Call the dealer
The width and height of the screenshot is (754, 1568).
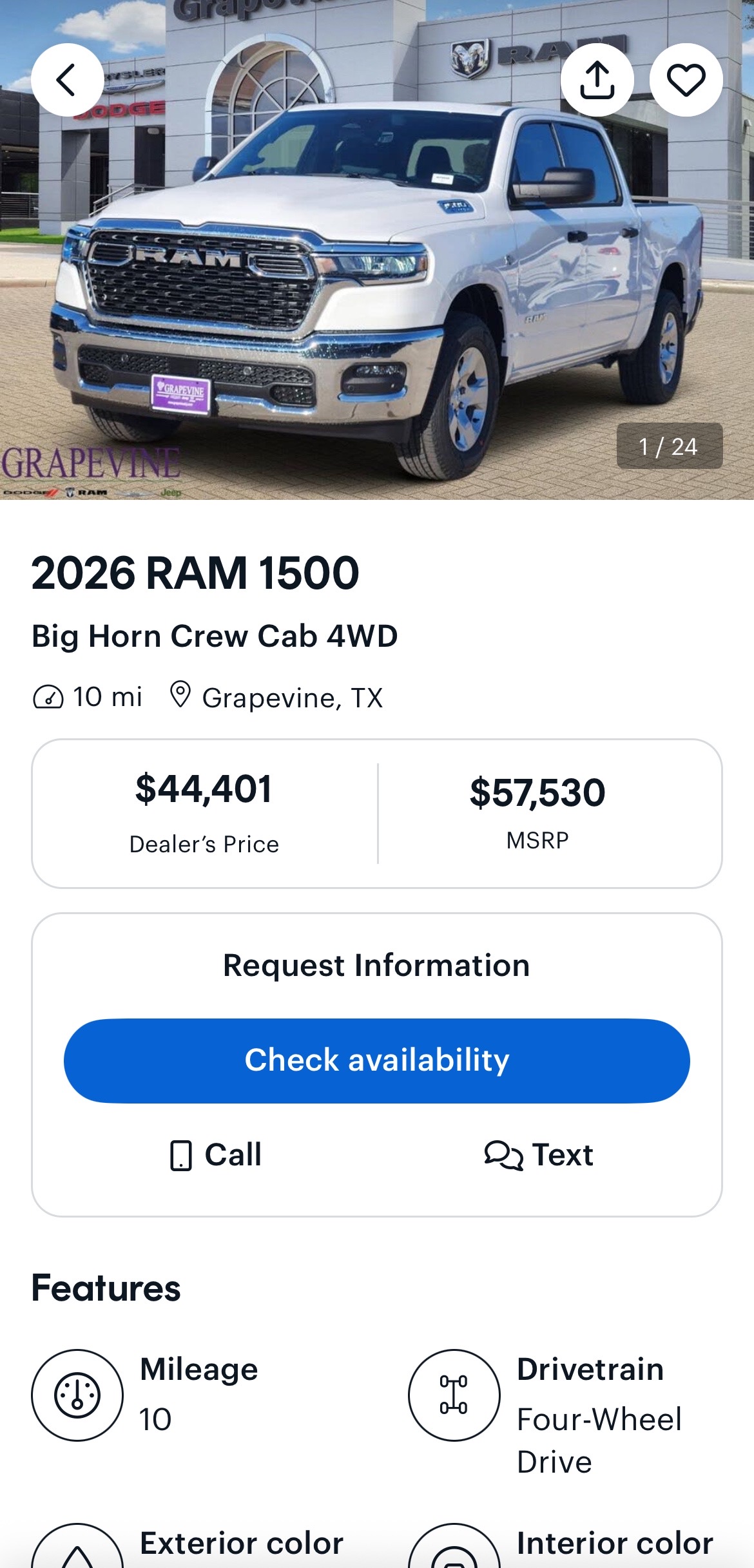pyautogui.click(x=216, y=1154)
